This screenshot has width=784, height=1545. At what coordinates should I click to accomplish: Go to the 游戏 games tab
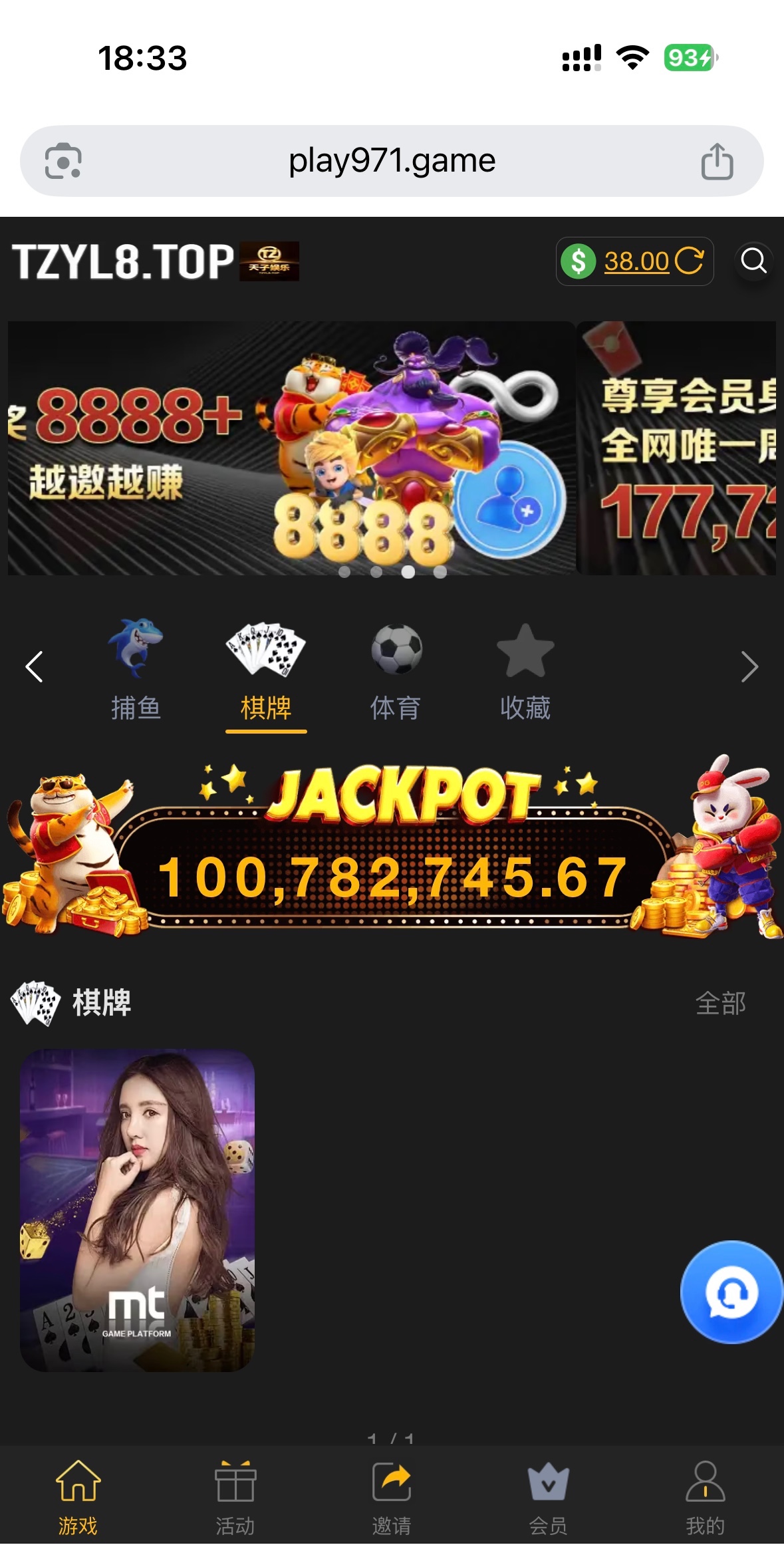tap(78, 1494)
